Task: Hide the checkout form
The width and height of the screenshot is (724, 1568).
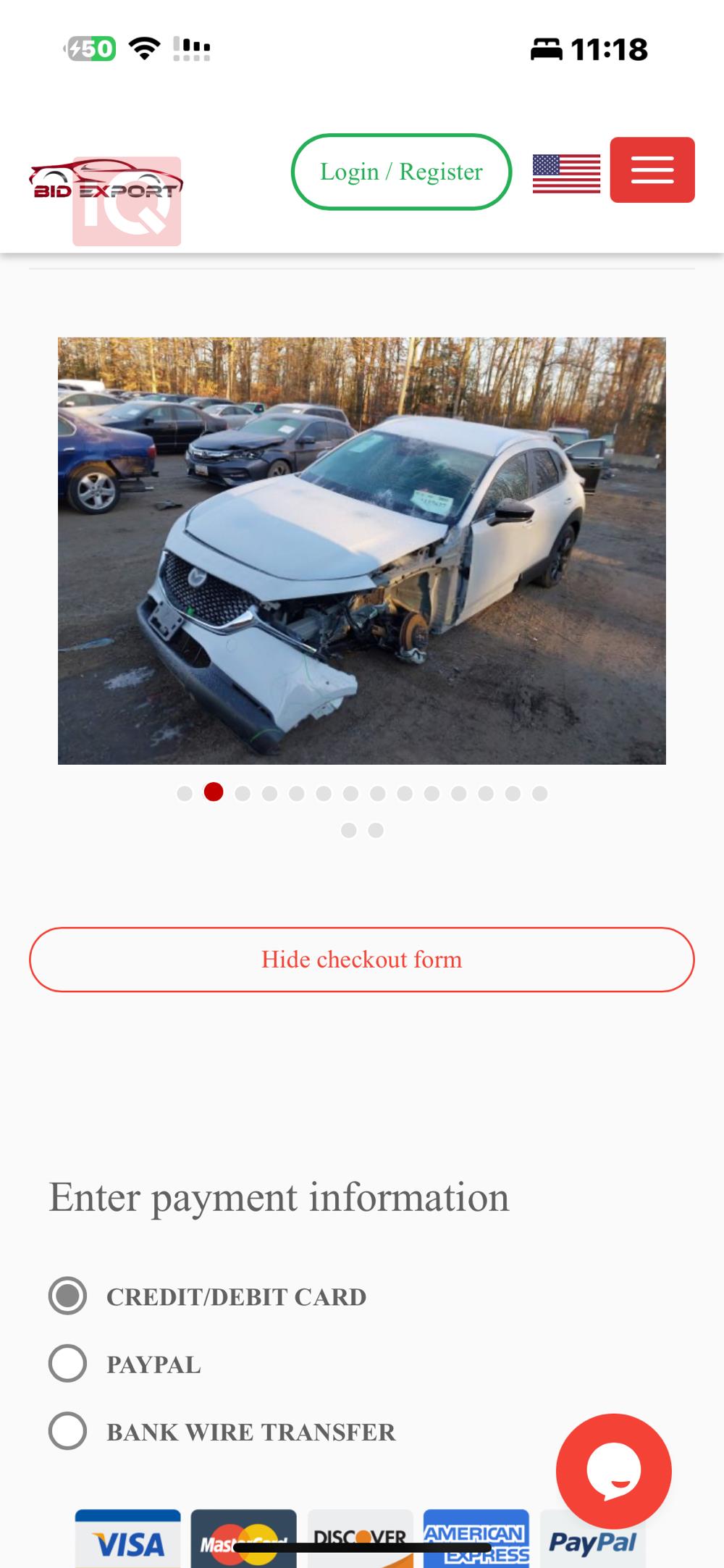Action: (362, 960)
